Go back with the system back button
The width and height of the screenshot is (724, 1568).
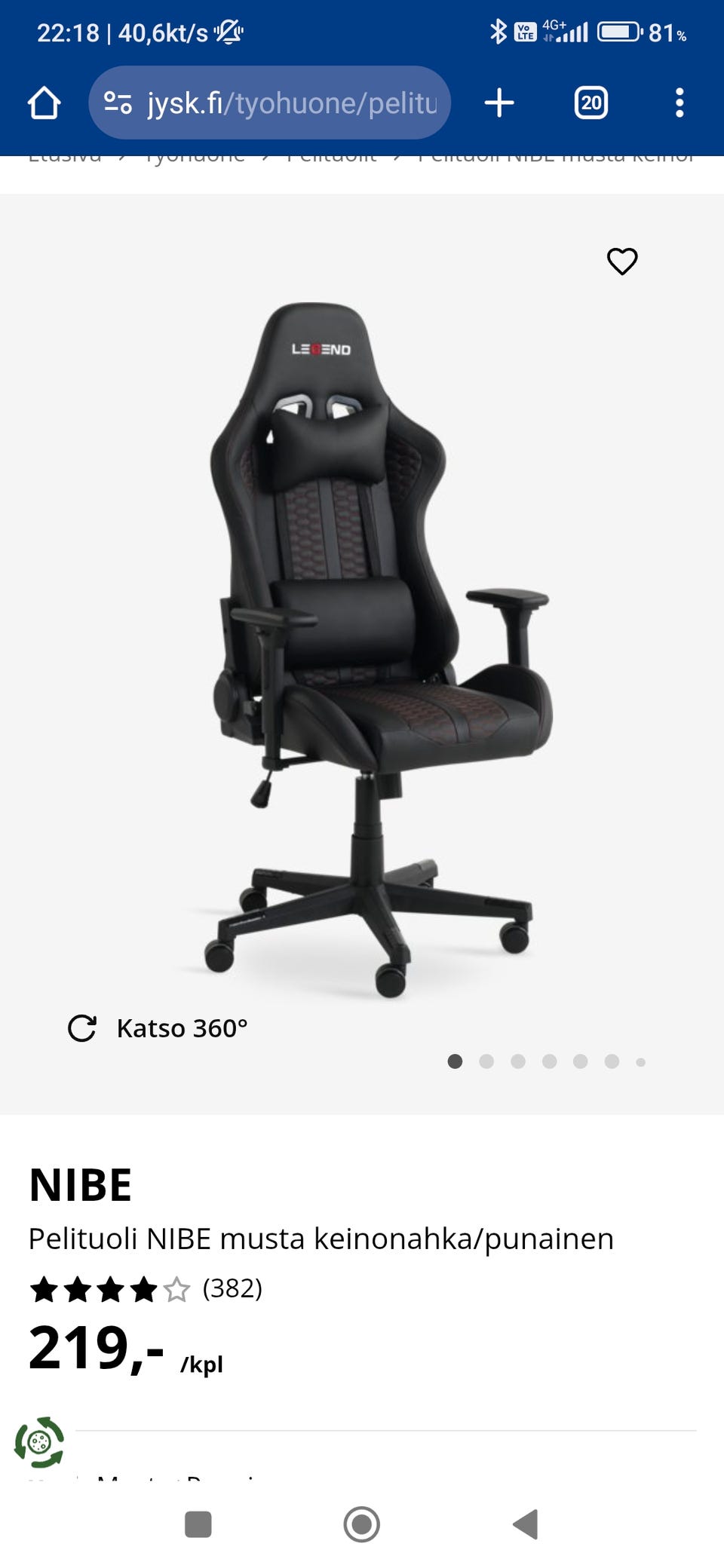pyautogui.click(x=526, y=1524)
